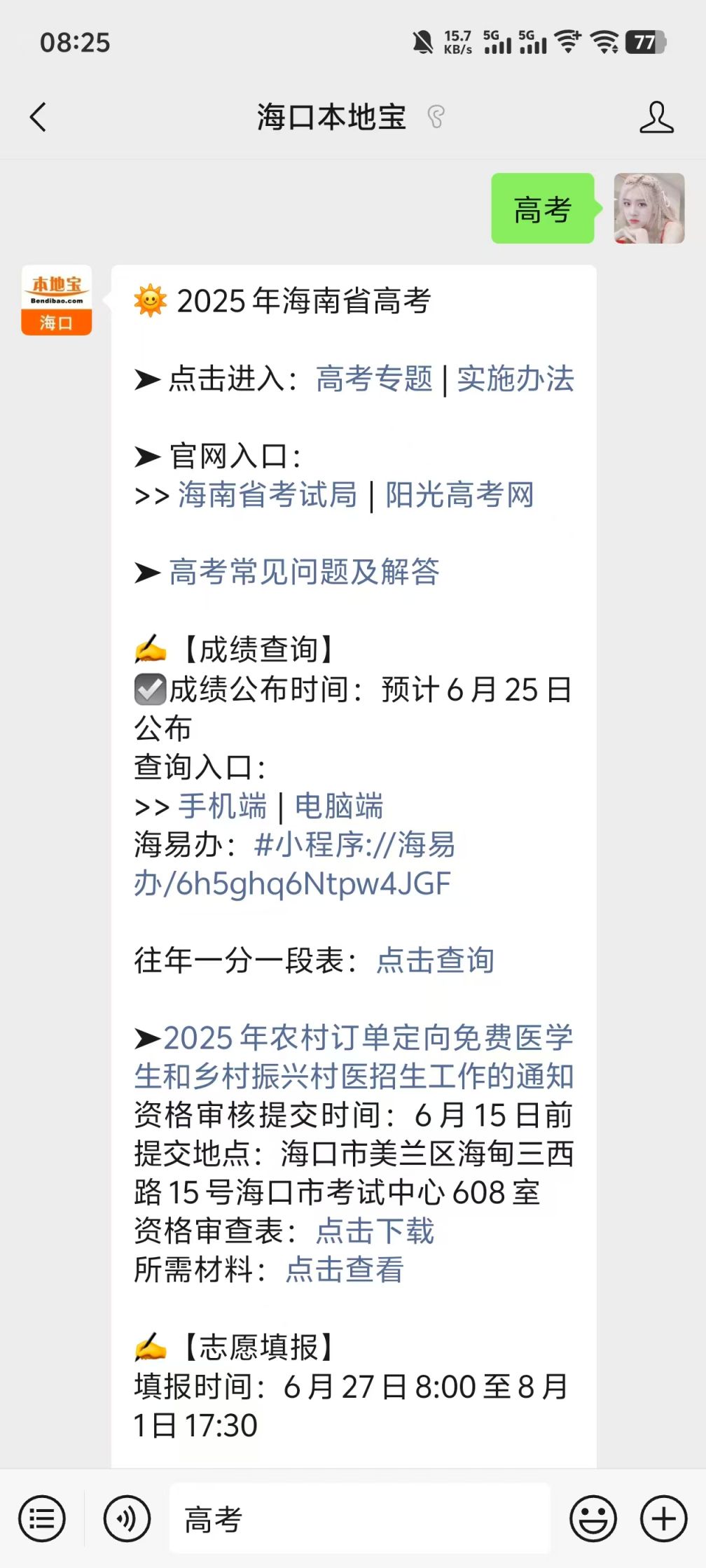This screenshot has width=706, height=1568.
Task: Open the 2025年农村订单定向免费医学生 notice
Action: tap(354, 1057)
